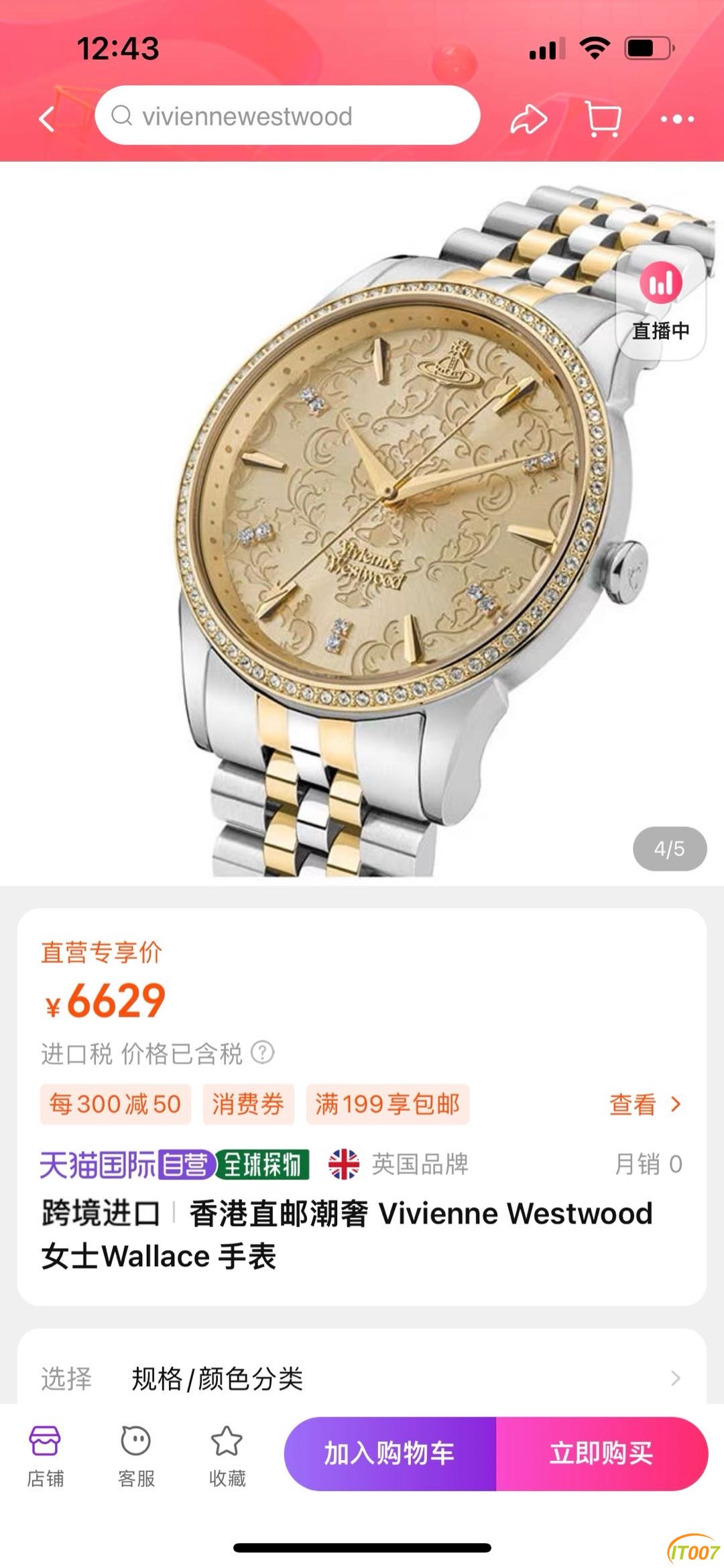The height and width of the screenshot is (1568, 724).
Task: Tap 加入购物车 to add to cart
Action: click(x=390, y=1454)
